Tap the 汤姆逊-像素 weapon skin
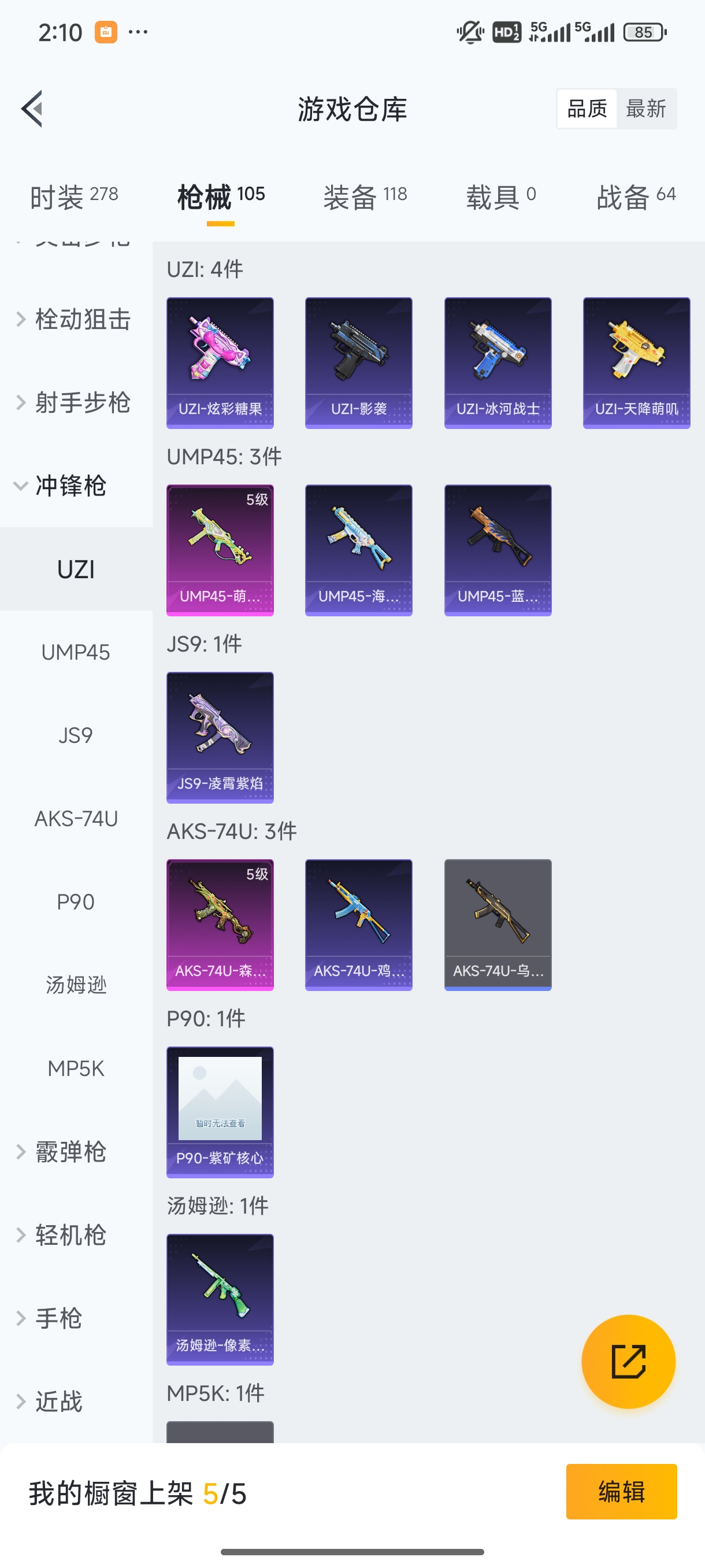Screen dimensions: 705x1568 point(220,1300)
